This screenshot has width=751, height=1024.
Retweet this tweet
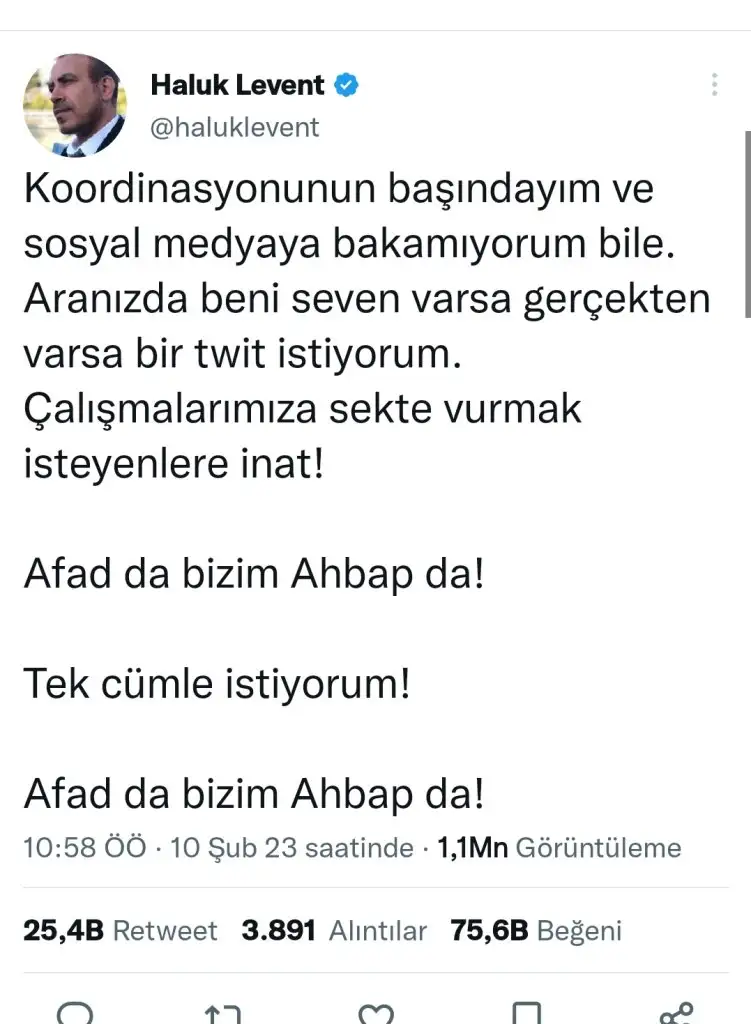click(222, 1013)
